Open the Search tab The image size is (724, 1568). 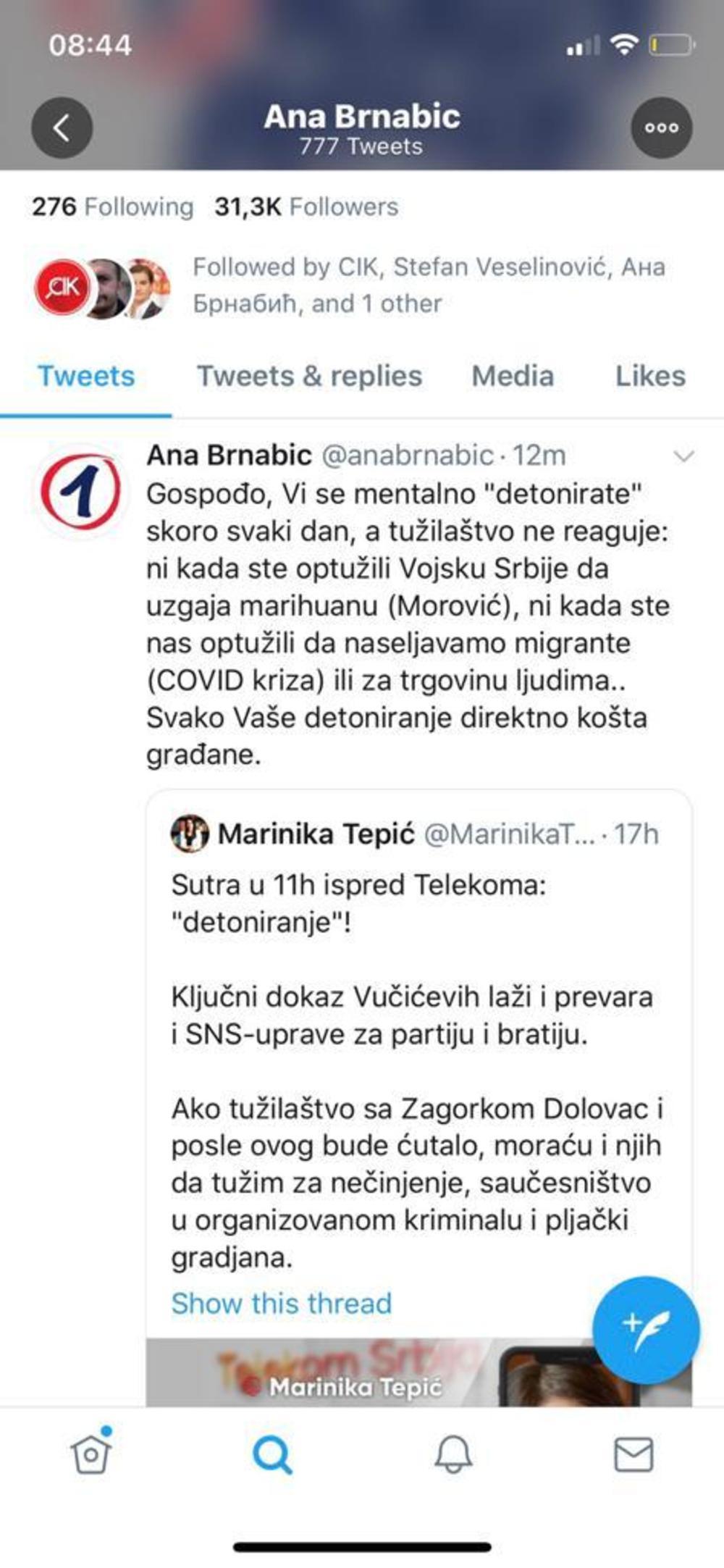tap(272, 1454)
